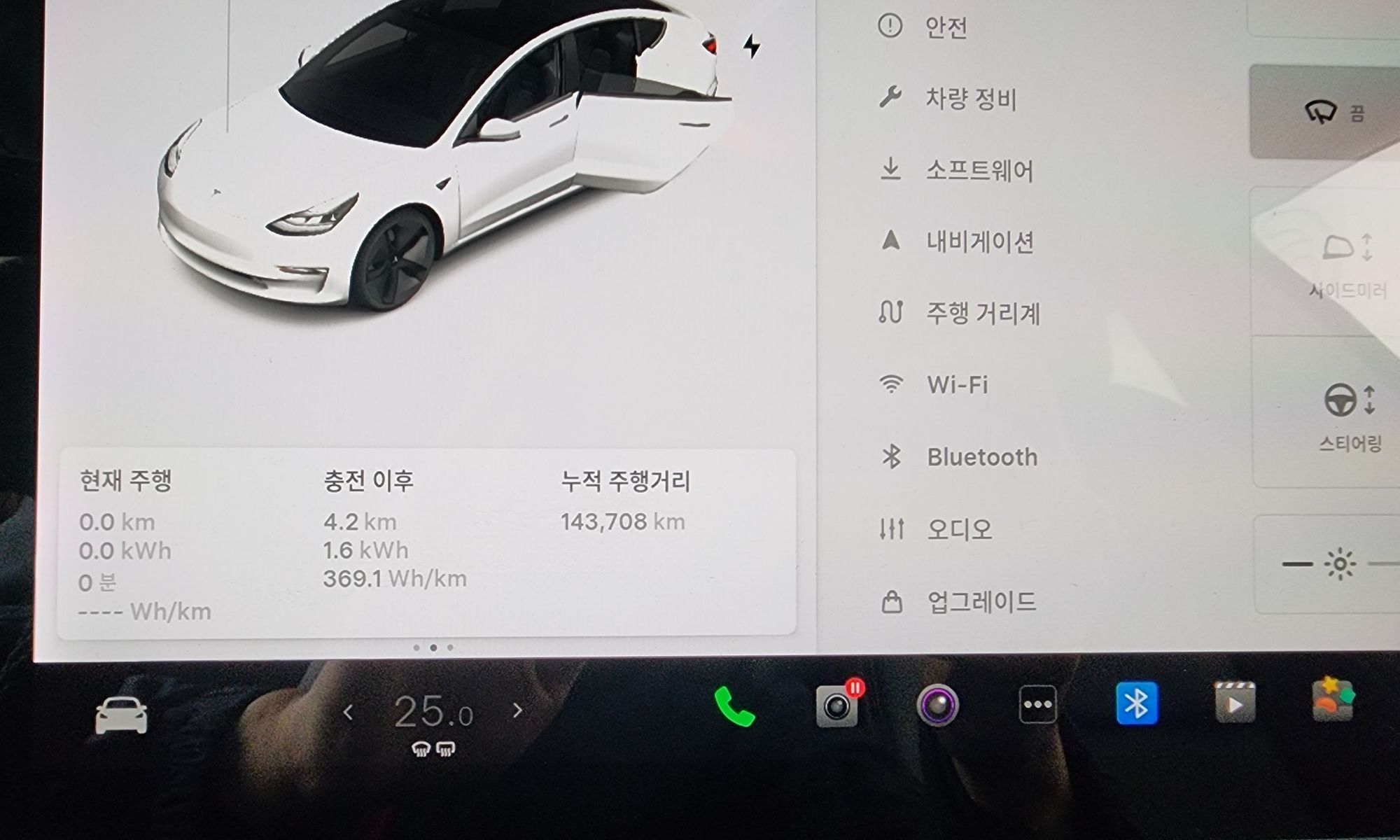Open the charging lightning bolt icon
Viewport: 1400px width, 840px height.
752,46
